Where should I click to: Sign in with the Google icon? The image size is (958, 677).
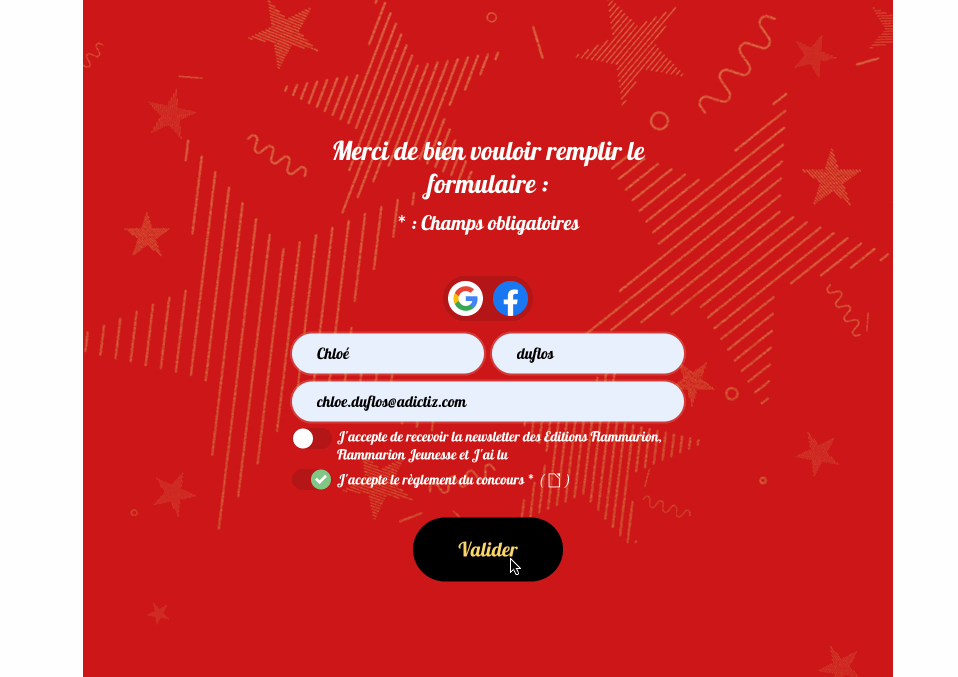click(465, 299)
